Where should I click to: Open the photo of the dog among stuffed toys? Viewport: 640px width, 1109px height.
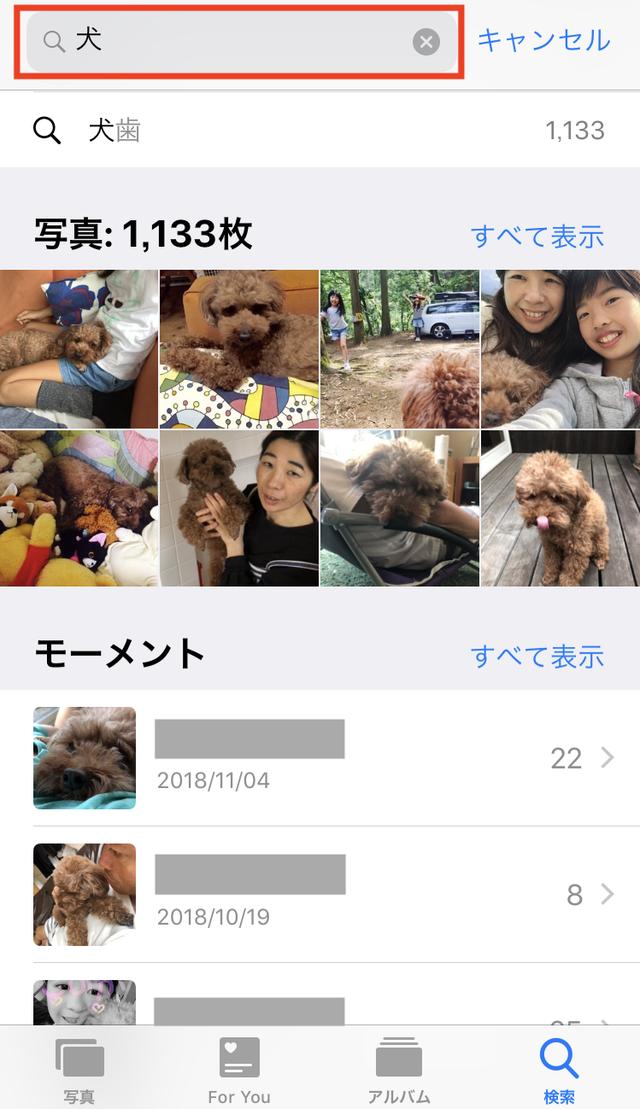coord(79,509)
